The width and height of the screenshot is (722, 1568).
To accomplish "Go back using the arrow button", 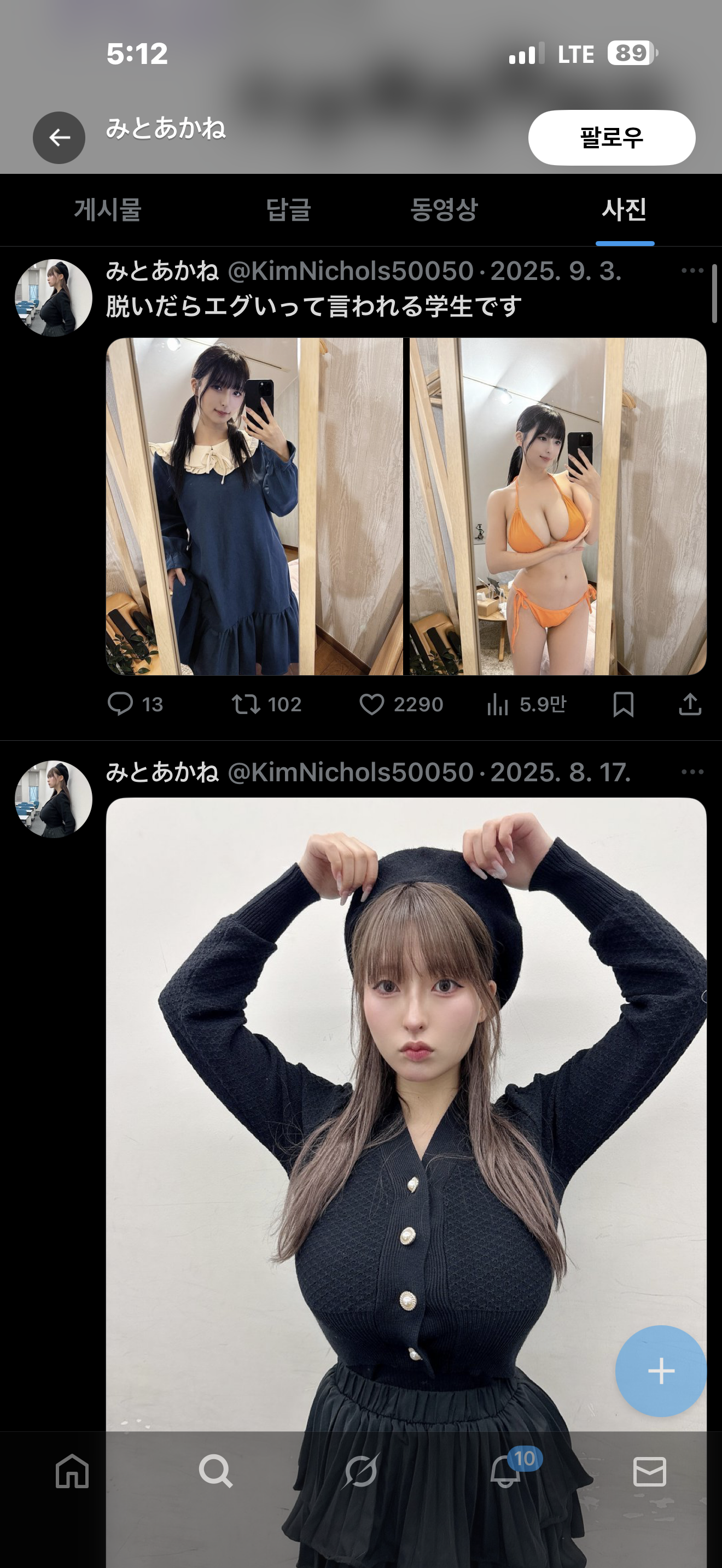I will click(59, 138).
